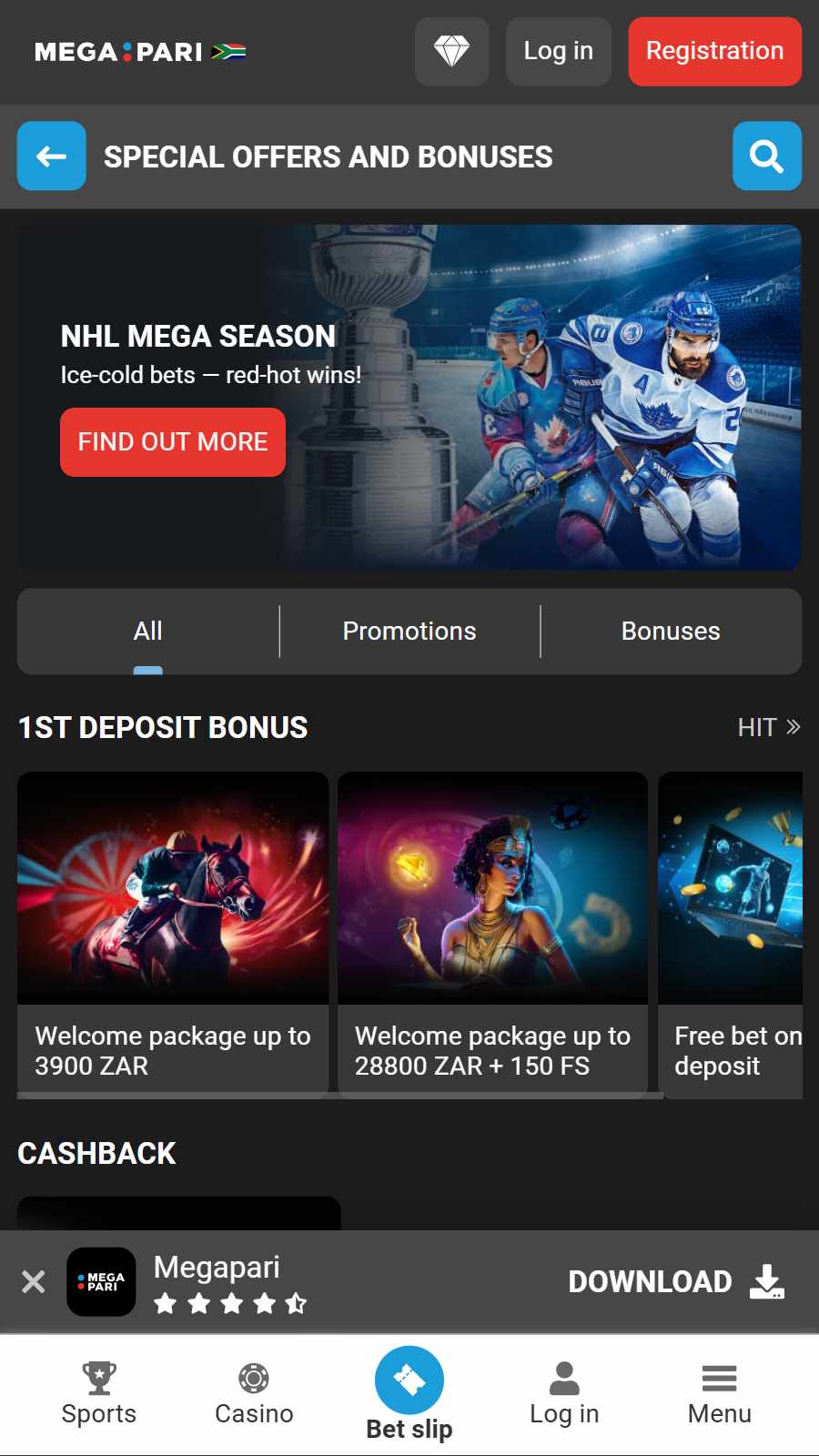Dismiss the Megapari download banner
Viewport: 819px width, 1456px height.
(x=34, y=1282)
